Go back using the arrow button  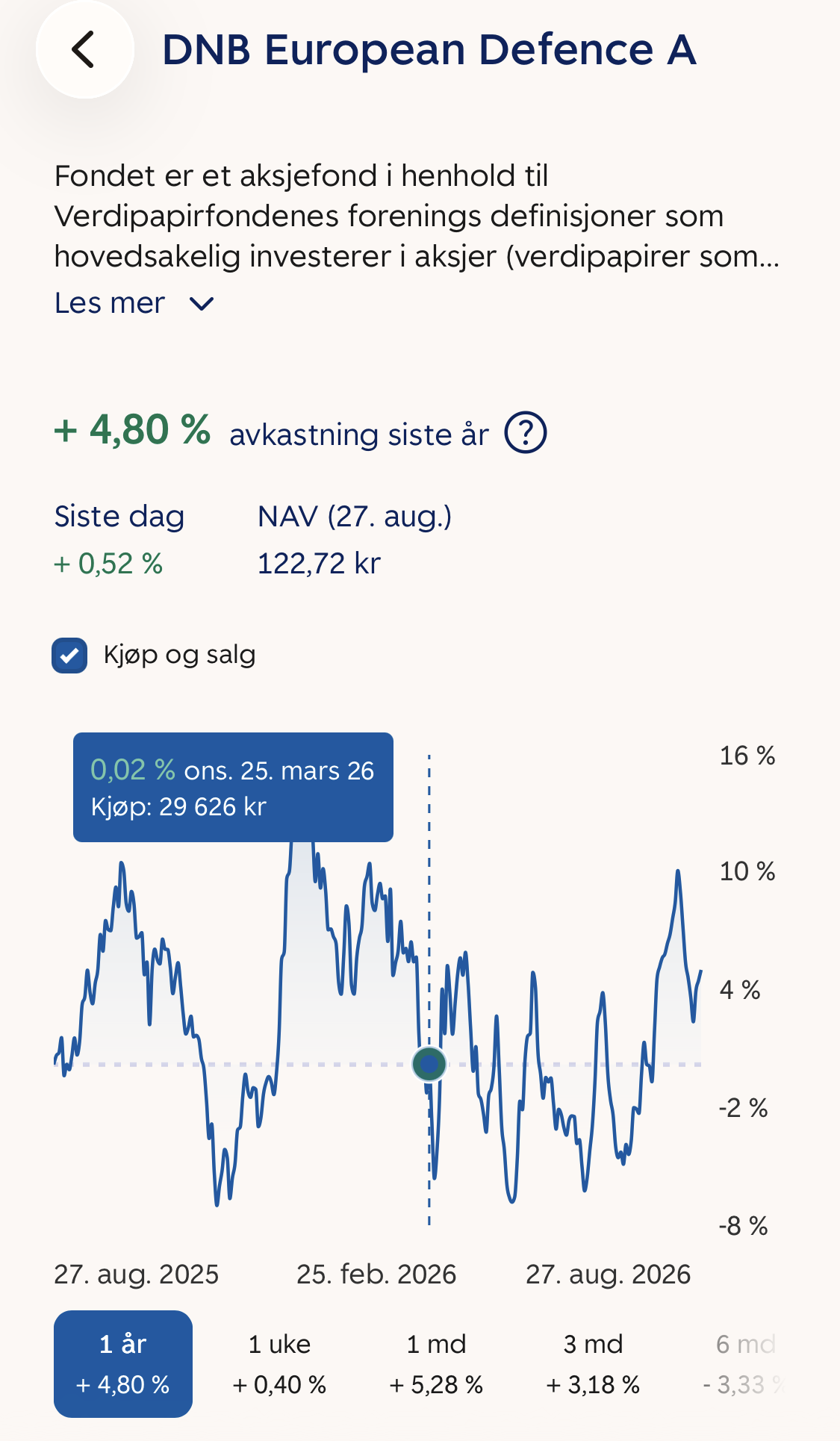(x=85, y=50)
